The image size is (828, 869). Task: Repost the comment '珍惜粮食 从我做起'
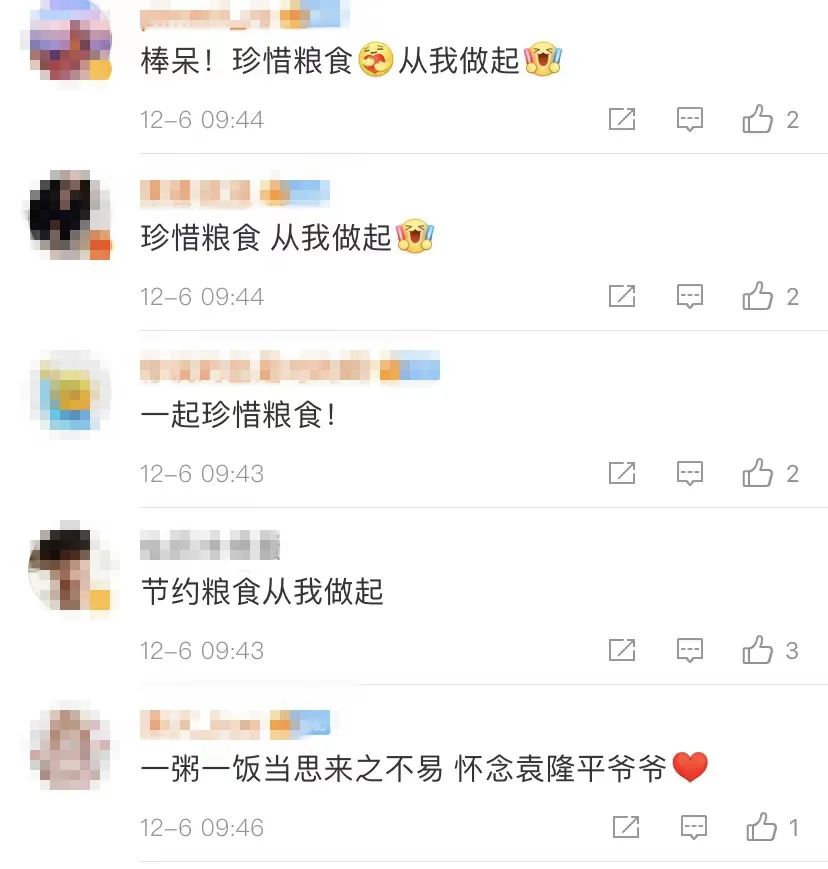pos(622,296)
